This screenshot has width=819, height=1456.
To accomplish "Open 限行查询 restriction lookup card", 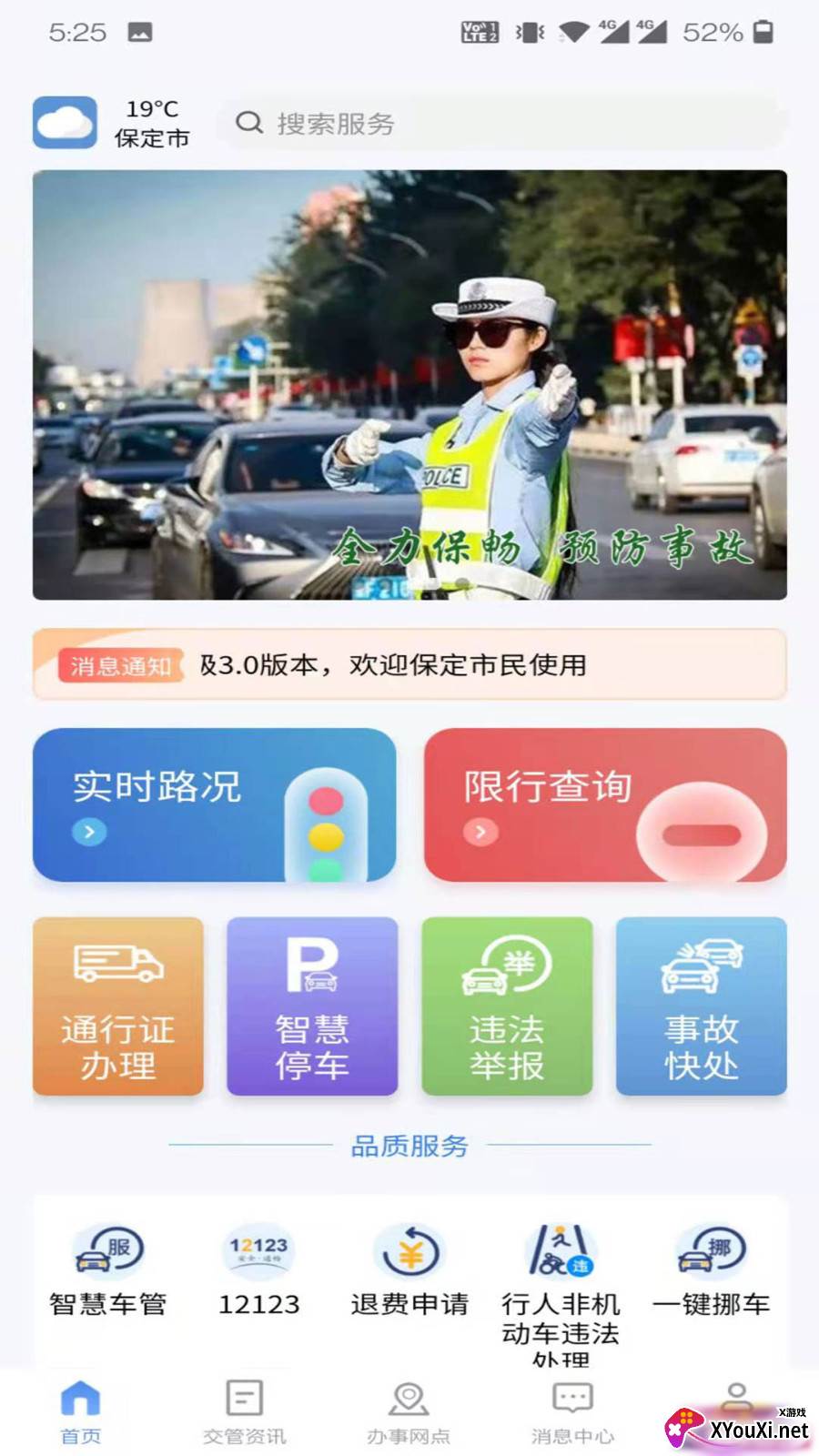I will point(605,804).
